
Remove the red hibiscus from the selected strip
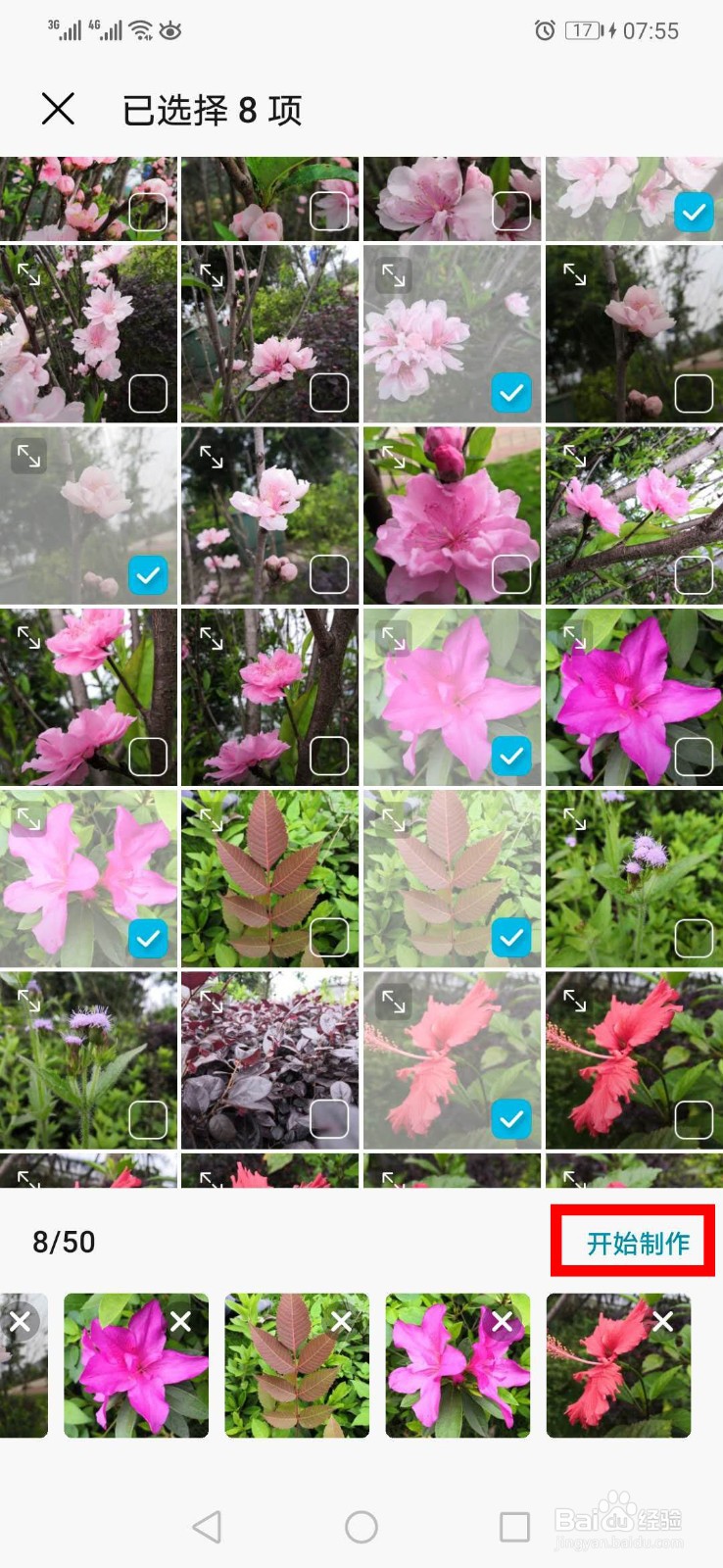(662, 1322)
